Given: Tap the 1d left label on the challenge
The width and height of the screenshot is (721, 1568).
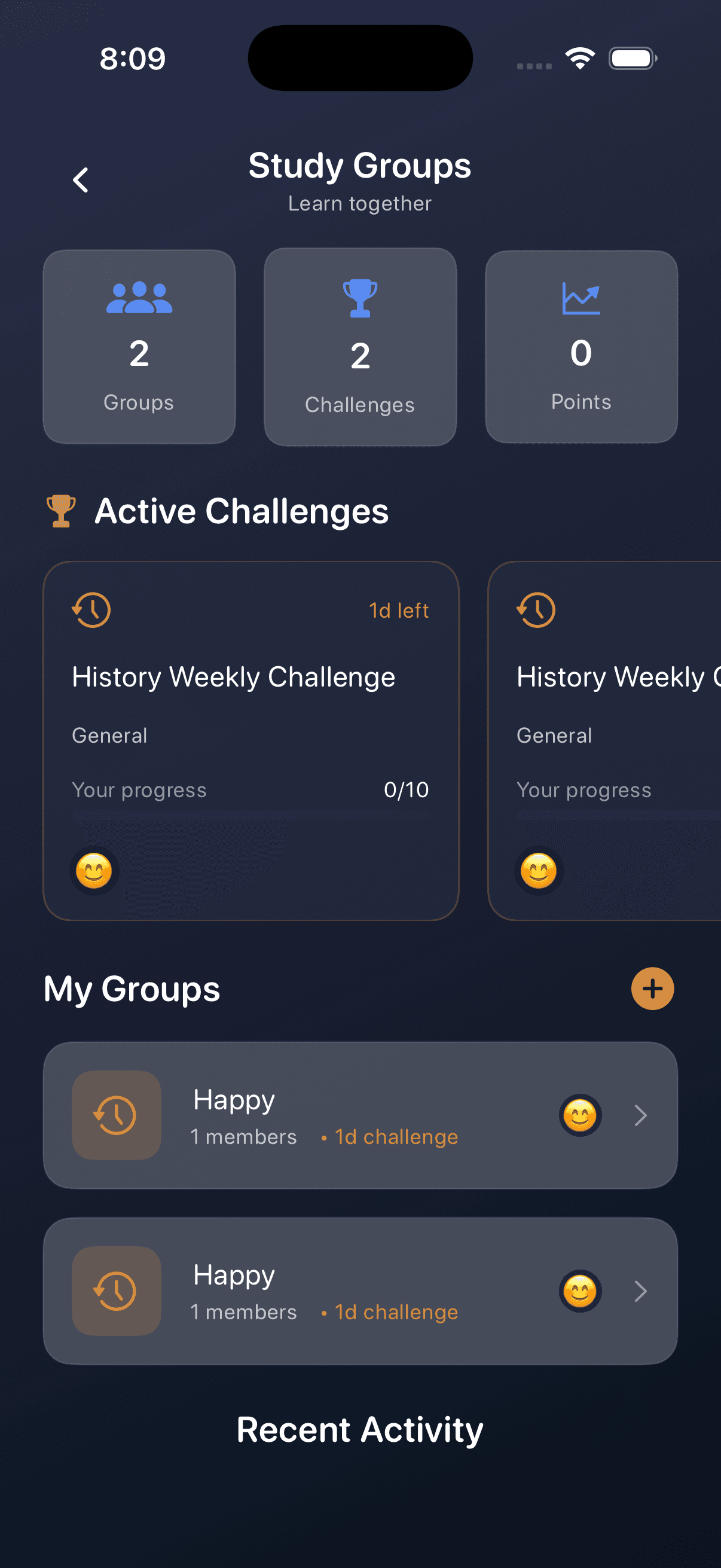Looking at the screenshot, I should [398, 610].
